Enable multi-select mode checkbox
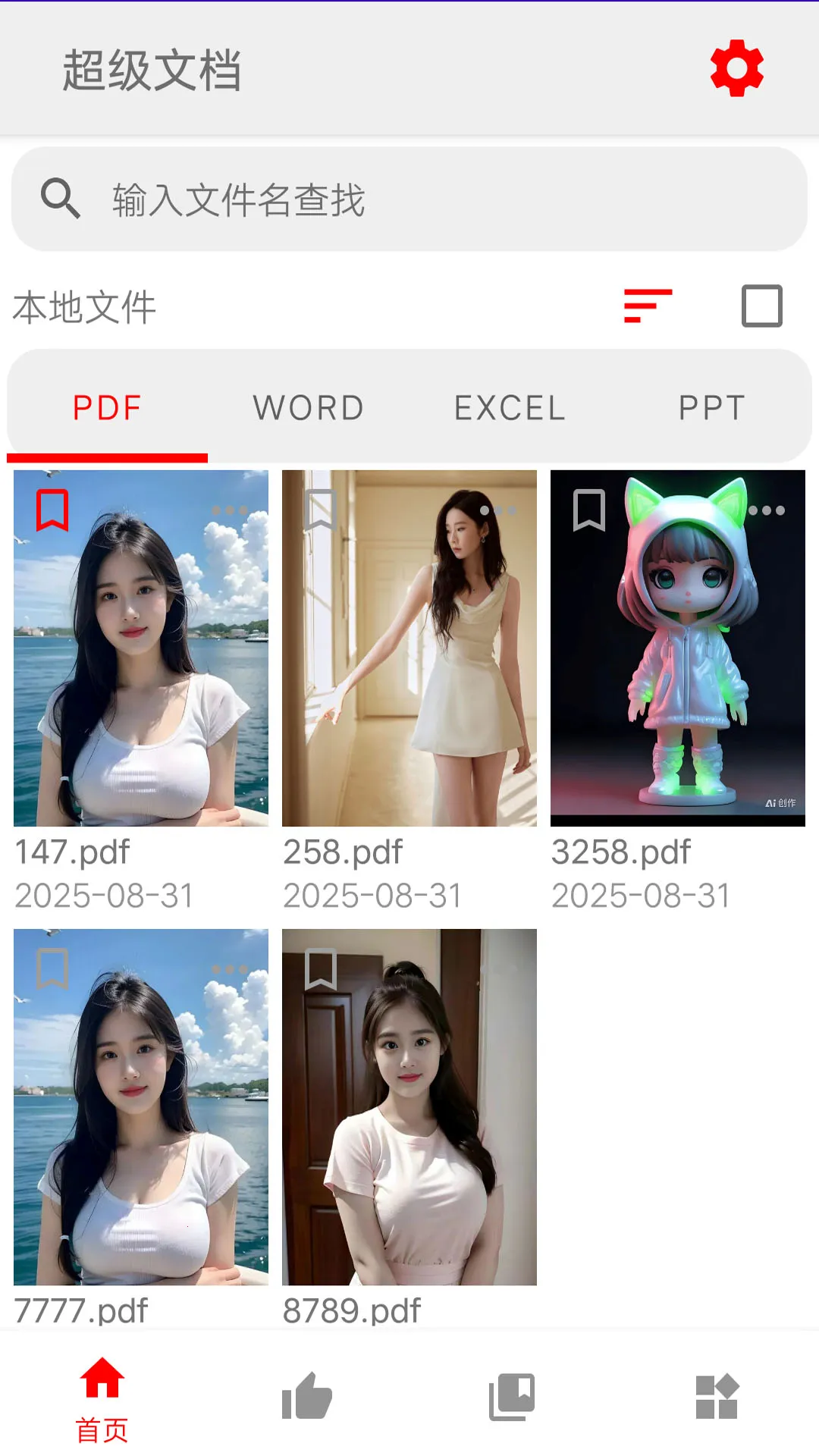The image size is (819, 1456). pos(761,306)
